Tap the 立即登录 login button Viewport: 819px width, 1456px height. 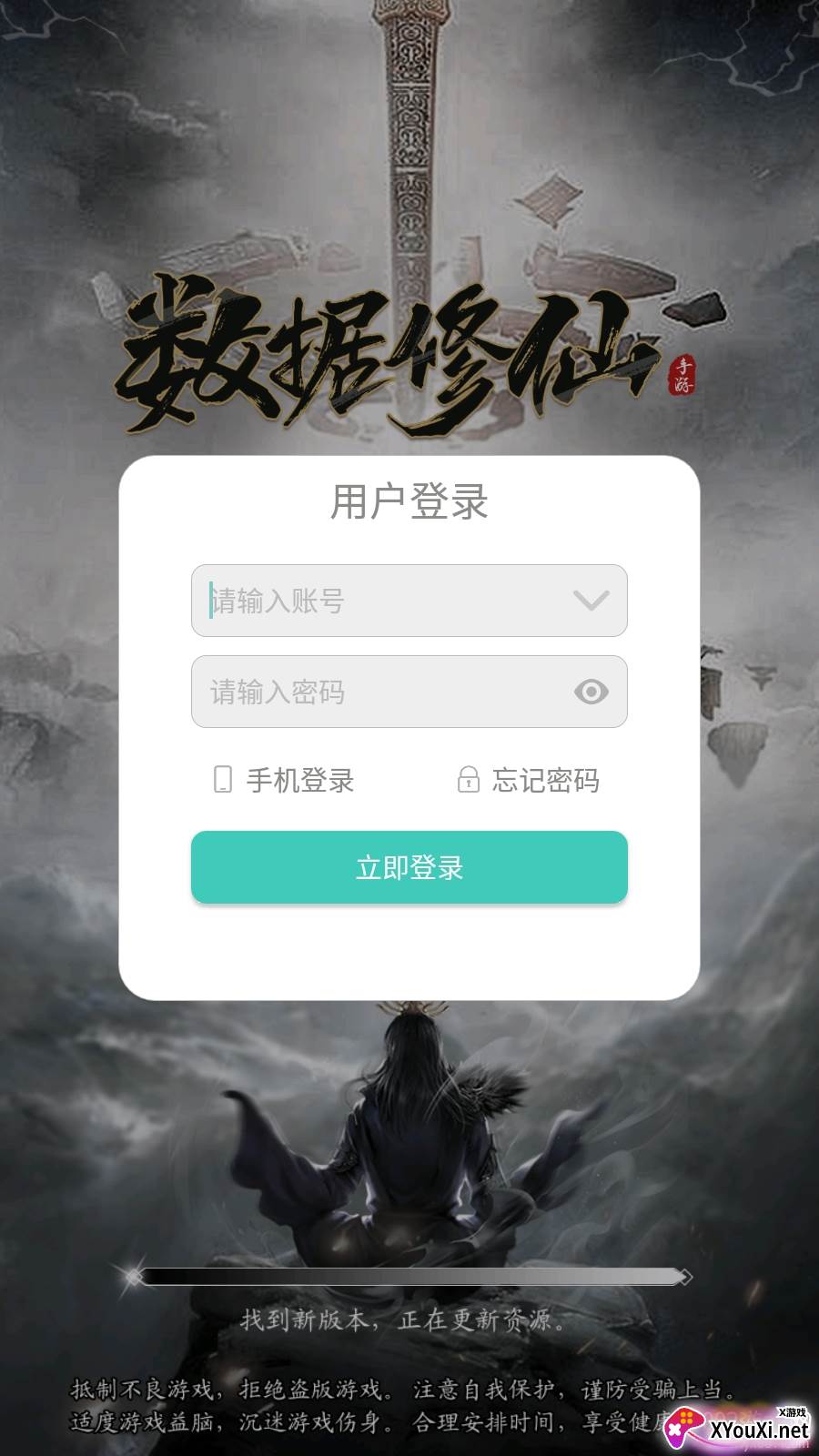pyautogui.click(x=409, y=867)
